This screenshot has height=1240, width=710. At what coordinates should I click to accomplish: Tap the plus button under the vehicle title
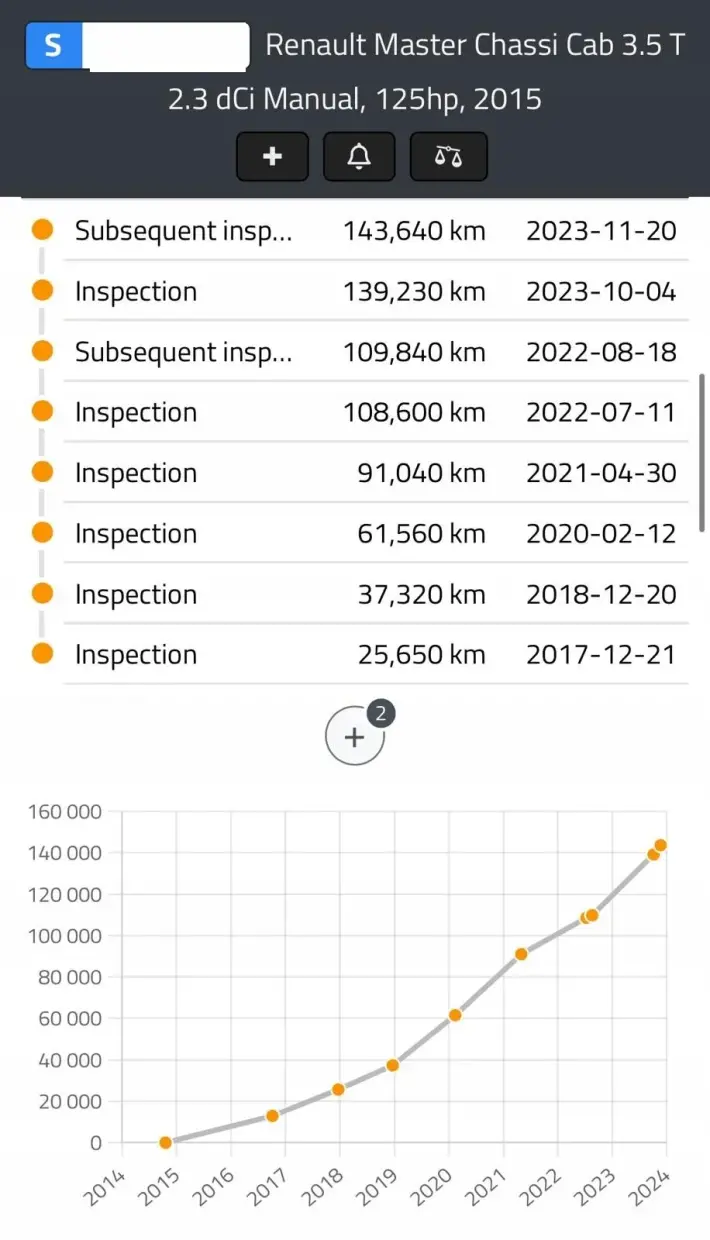[272, 157]
